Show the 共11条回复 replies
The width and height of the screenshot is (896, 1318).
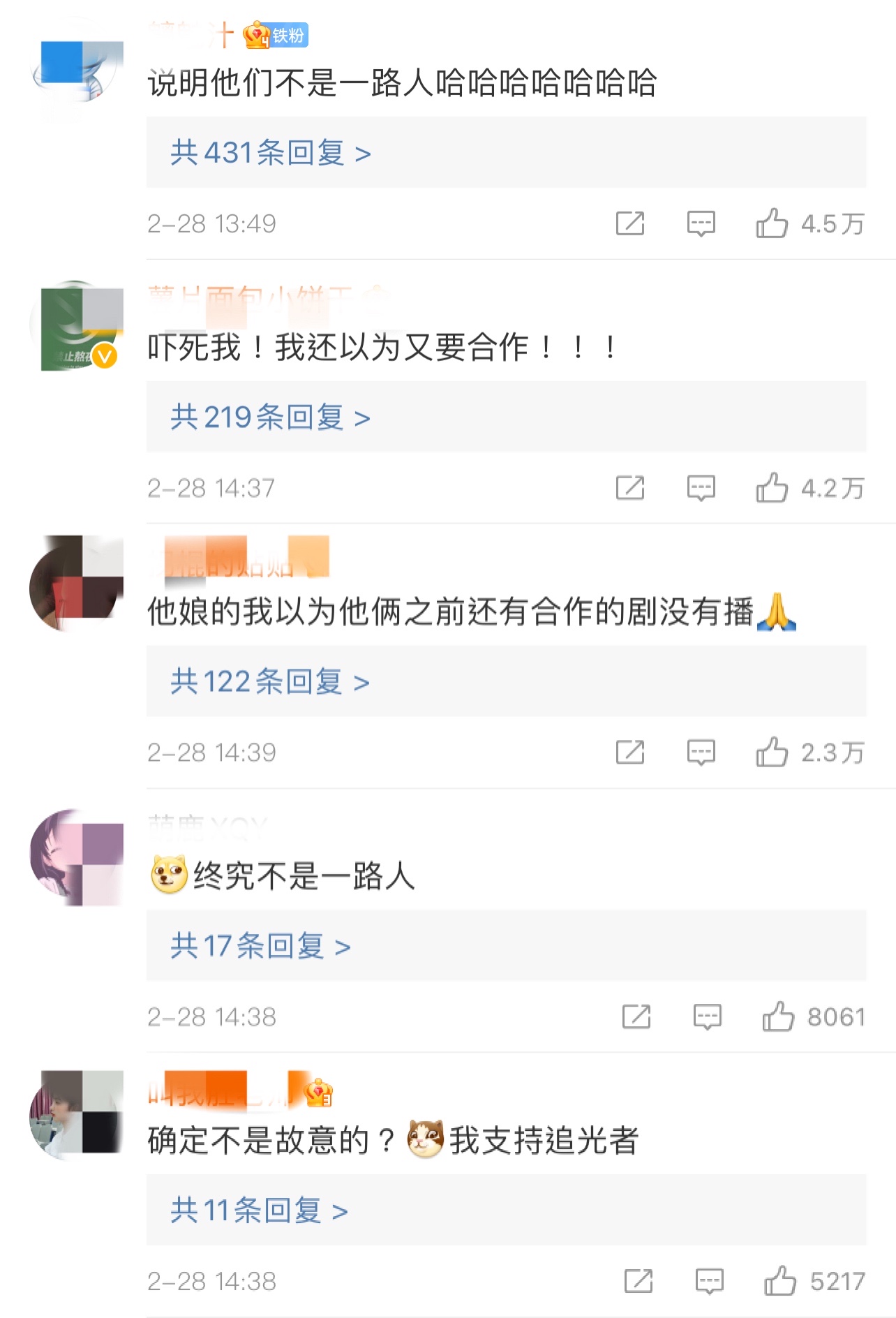coord(260,1210)
